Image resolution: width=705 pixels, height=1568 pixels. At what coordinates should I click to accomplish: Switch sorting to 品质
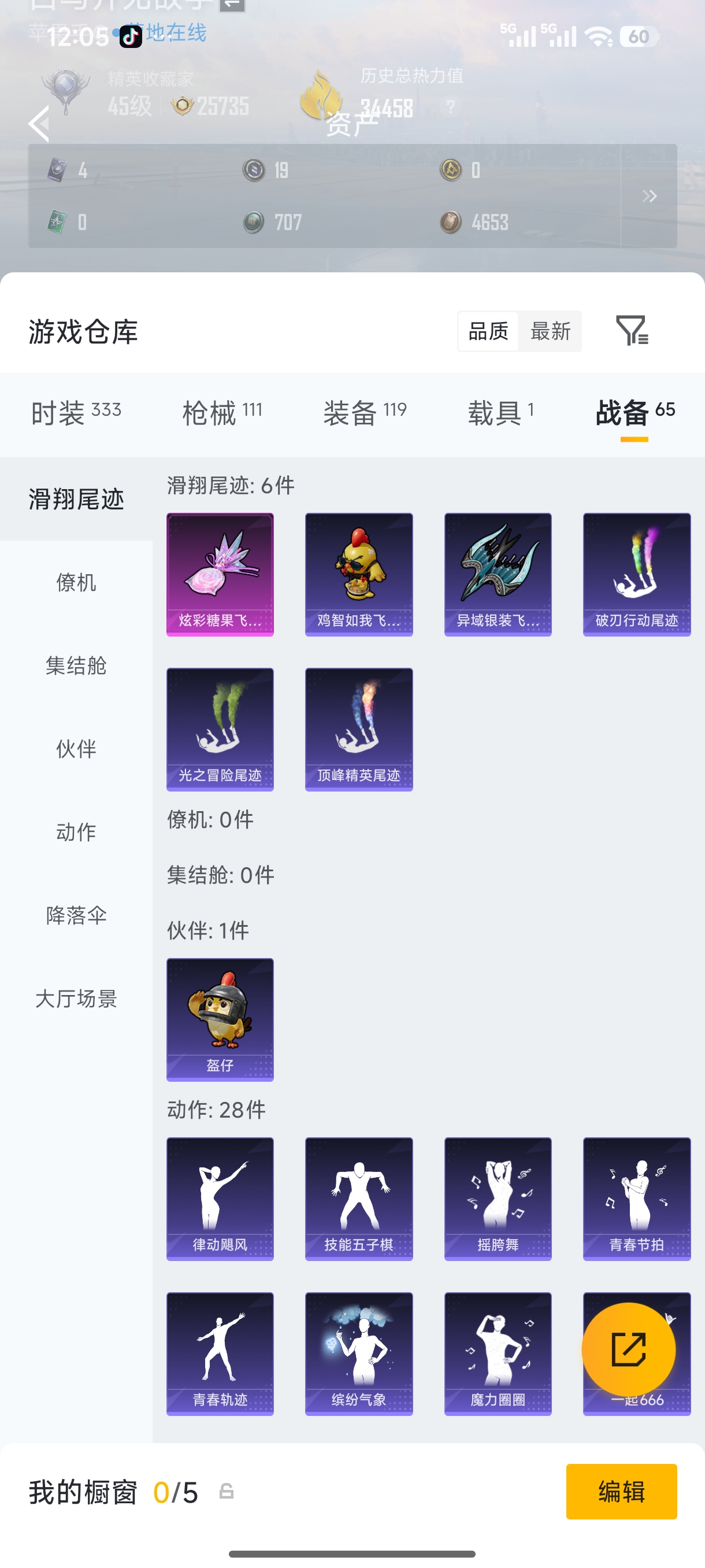488,331
